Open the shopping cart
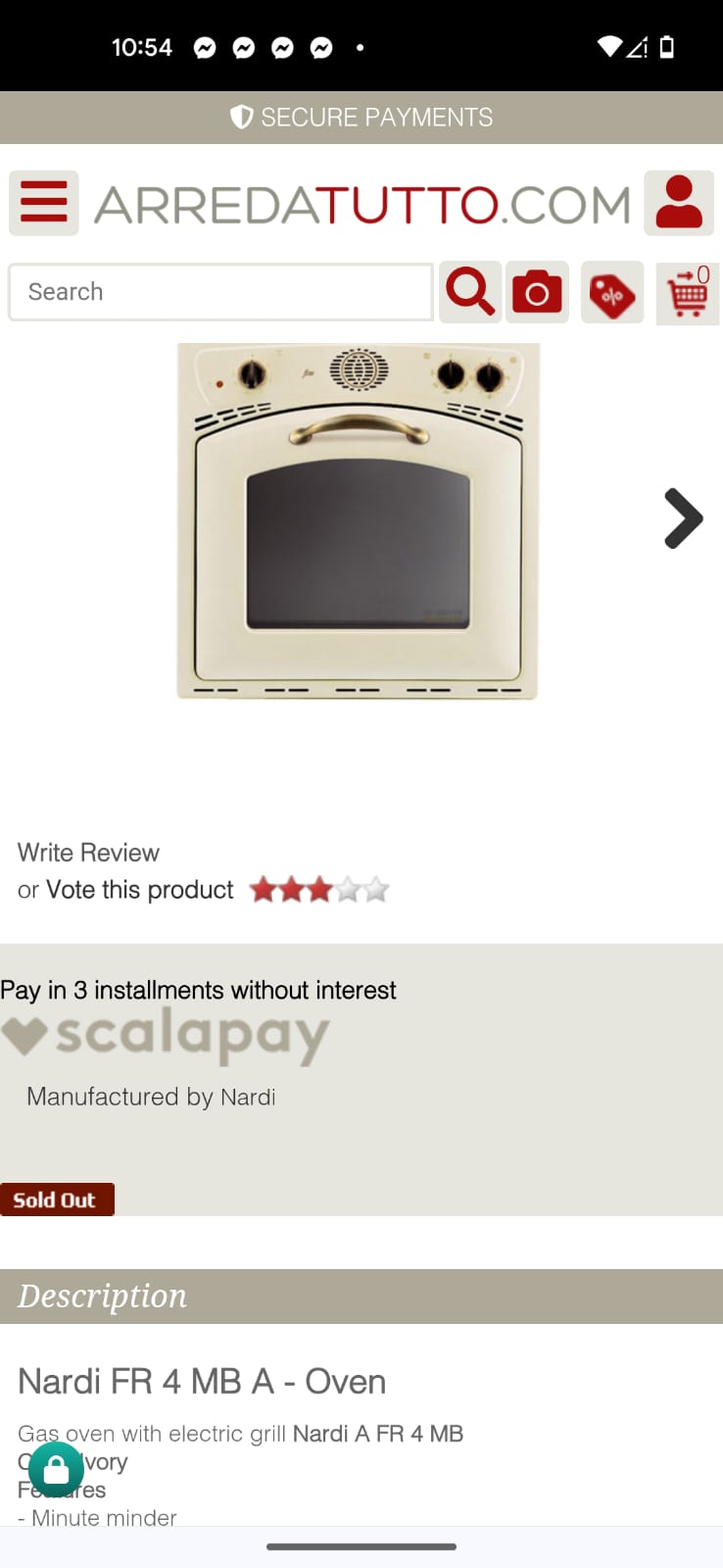This screenshot has width=723, height=1568. click(x=688, y=292)
